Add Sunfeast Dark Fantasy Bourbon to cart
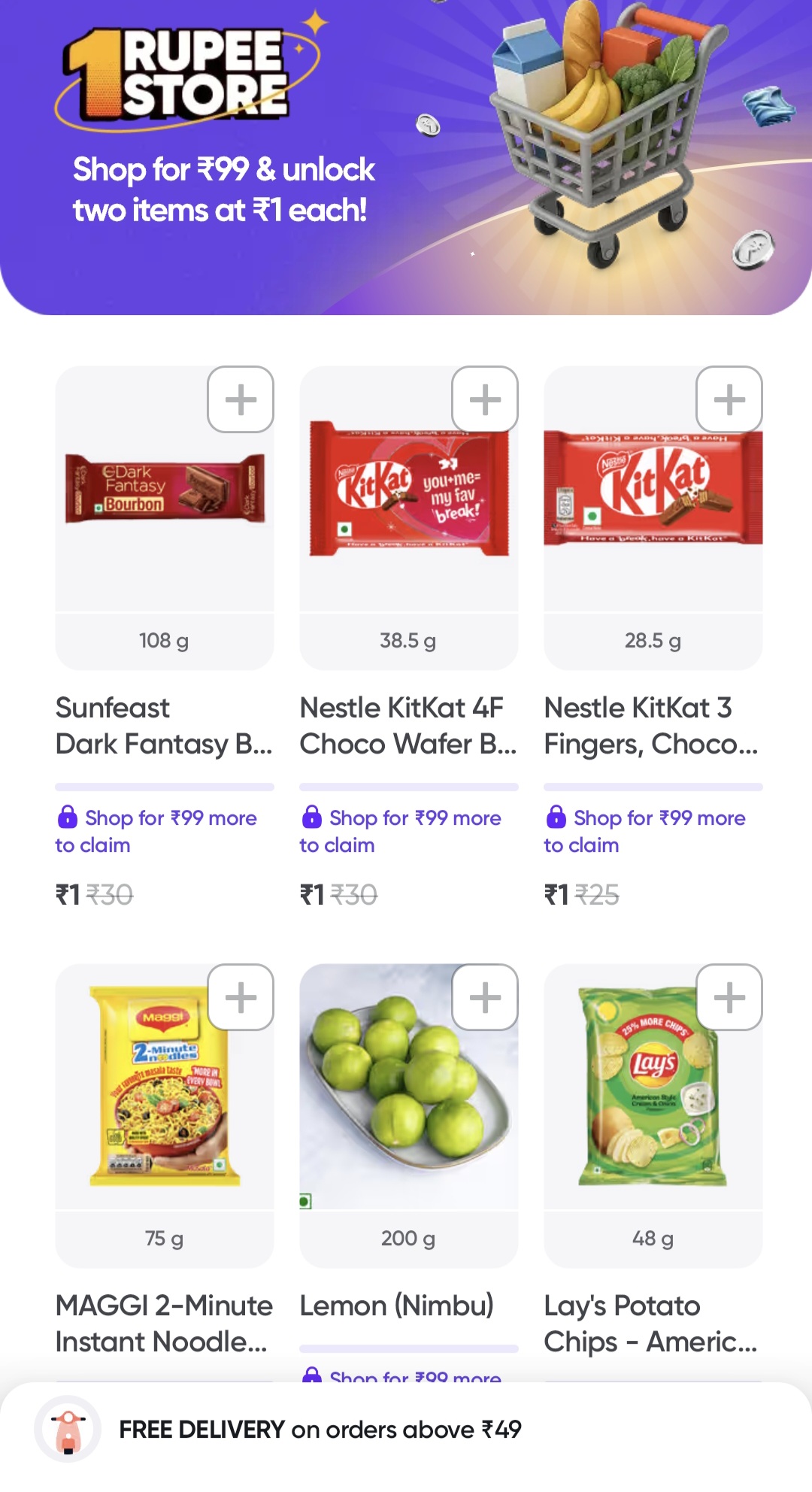812x1492 pixels. [240, 401]
